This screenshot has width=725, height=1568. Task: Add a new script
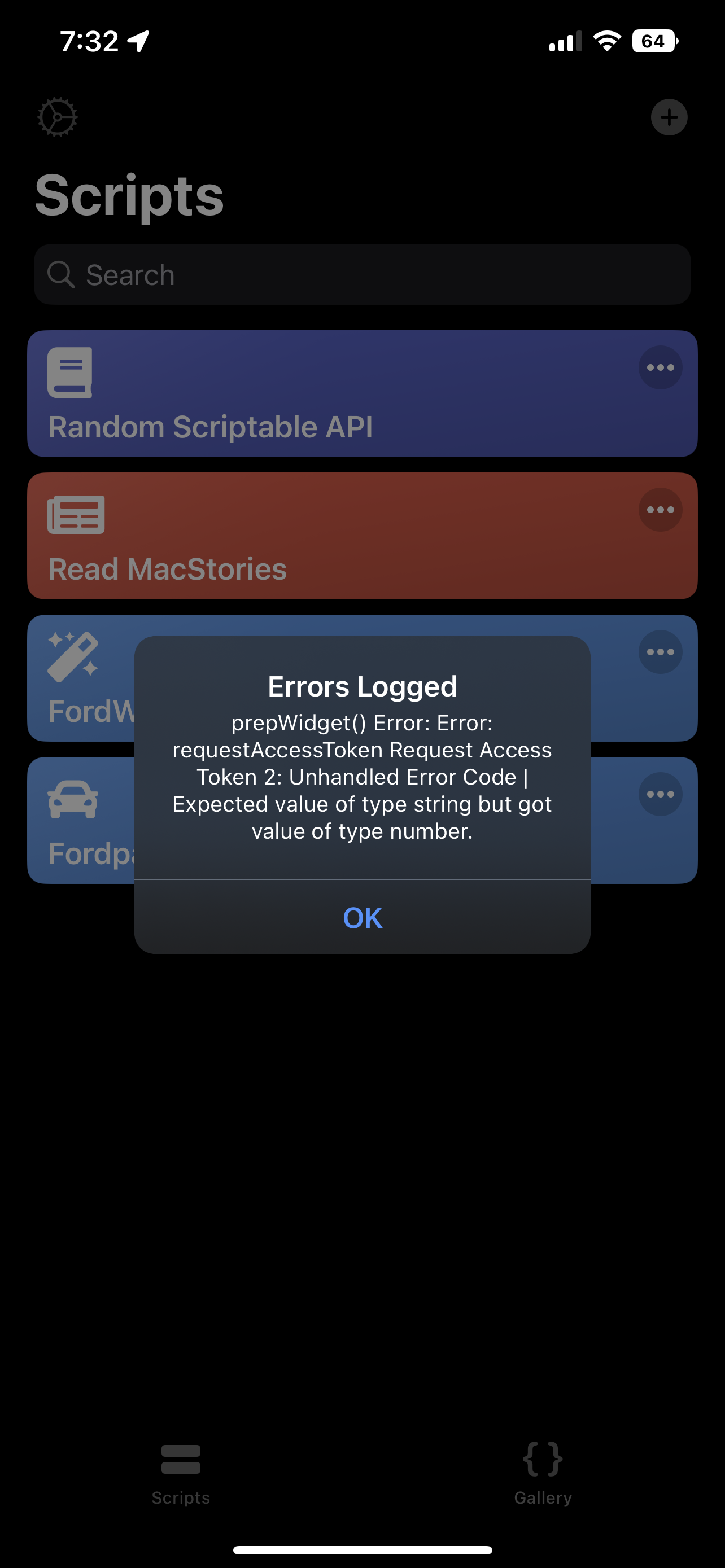[x=669, y=117]
